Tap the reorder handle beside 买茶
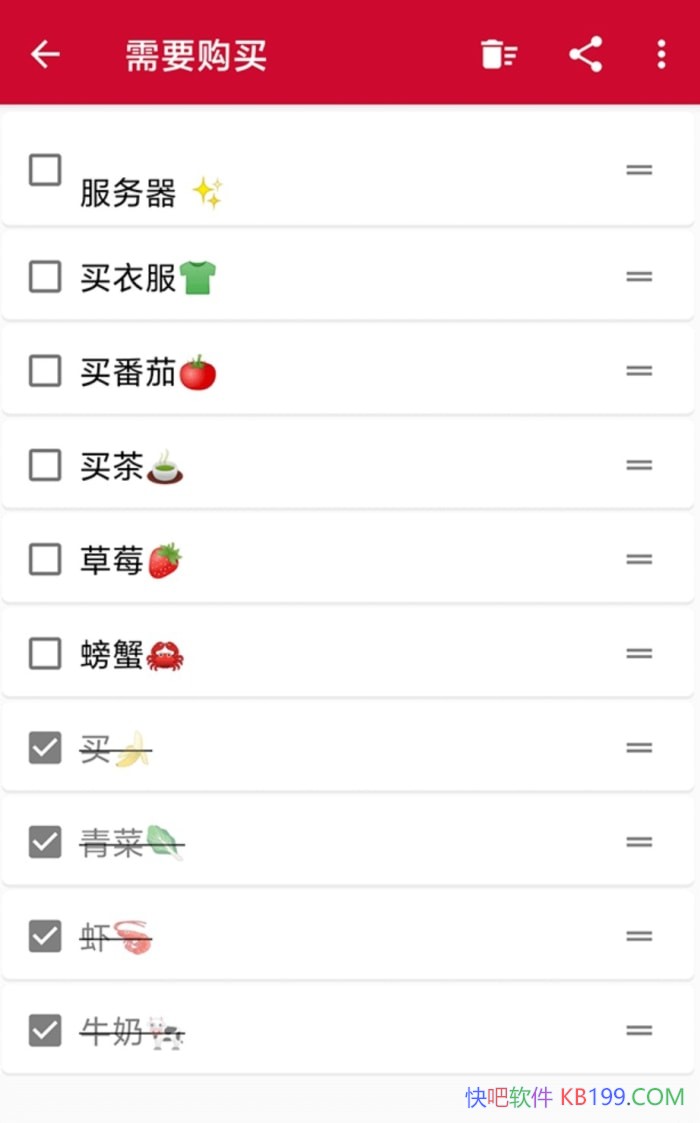The image size is (700, 1123). [x=639, y=465]
